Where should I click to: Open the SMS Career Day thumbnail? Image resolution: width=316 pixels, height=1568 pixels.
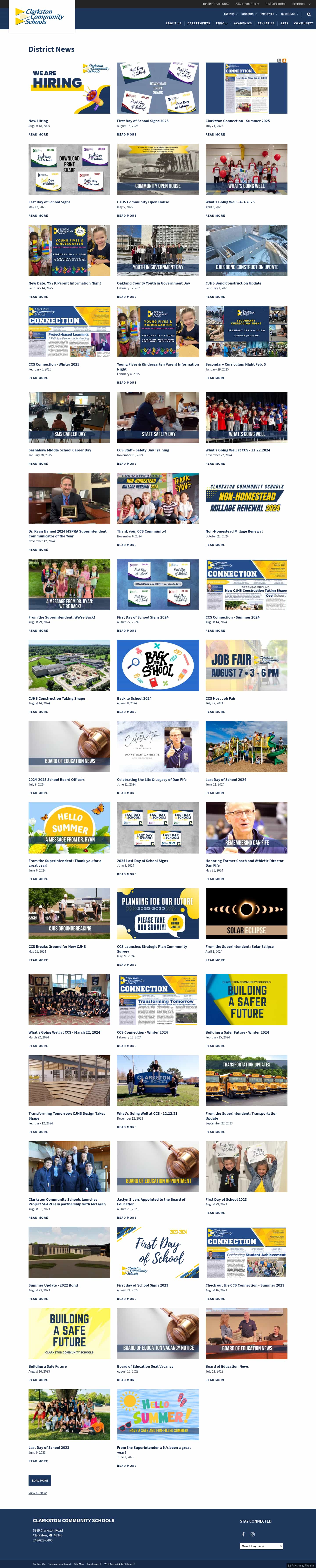tap(69, 417)
